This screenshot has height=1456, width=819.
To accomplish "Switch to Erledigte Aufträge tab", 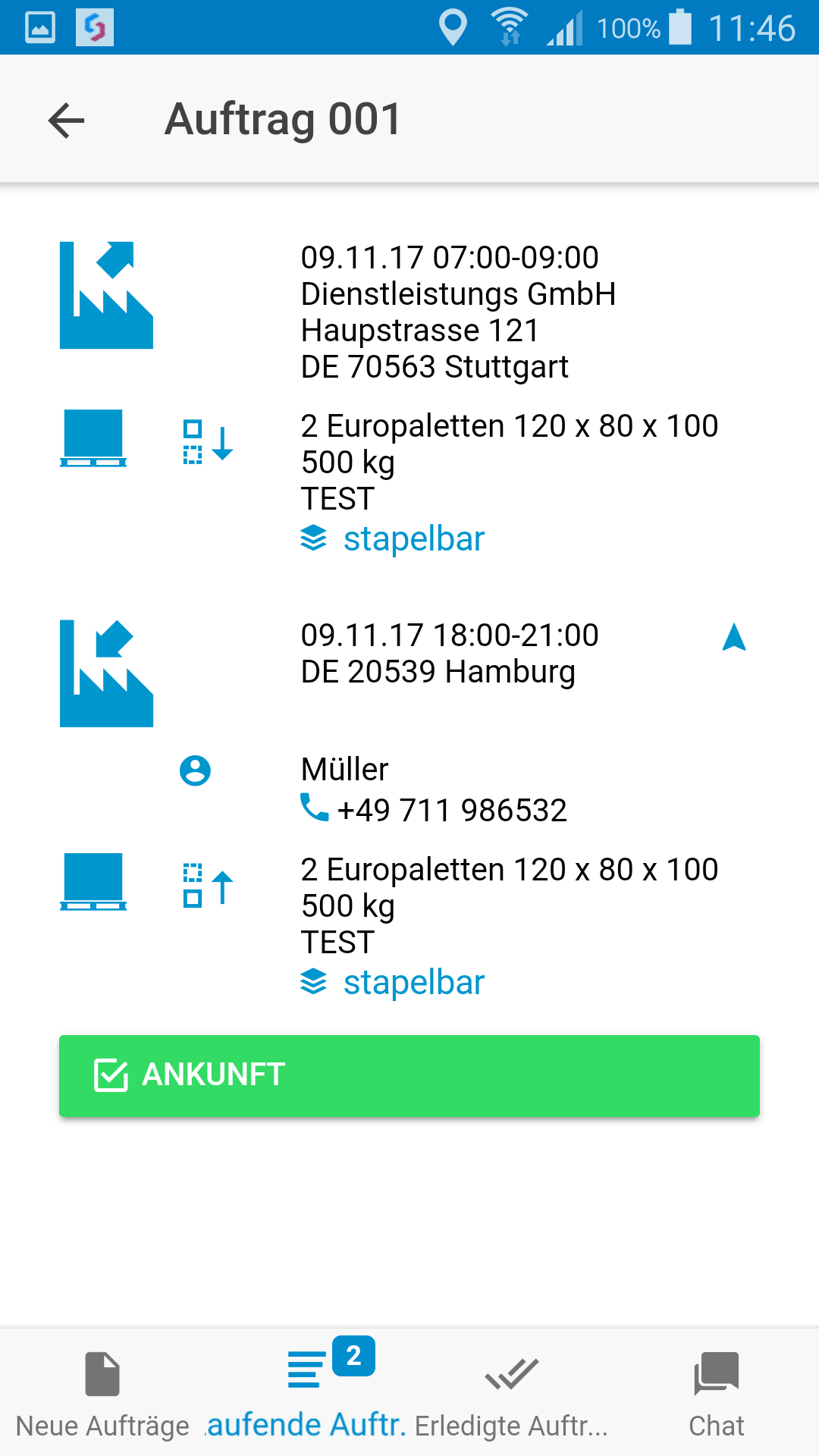I will (511, 1394).
